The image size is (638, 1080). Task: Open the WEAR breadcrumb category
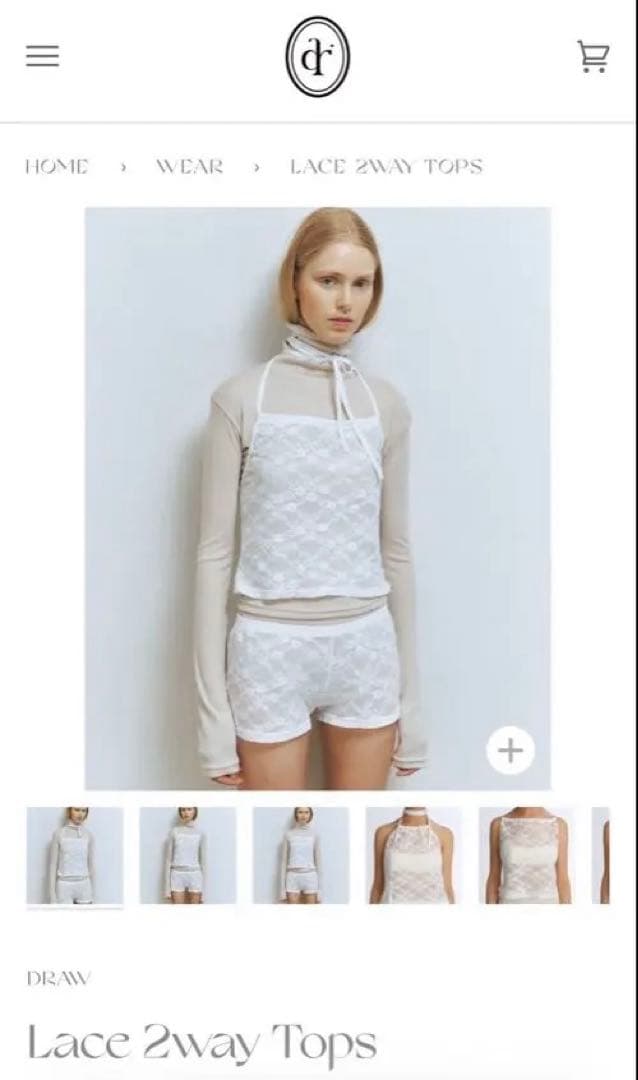coord(189,167)
